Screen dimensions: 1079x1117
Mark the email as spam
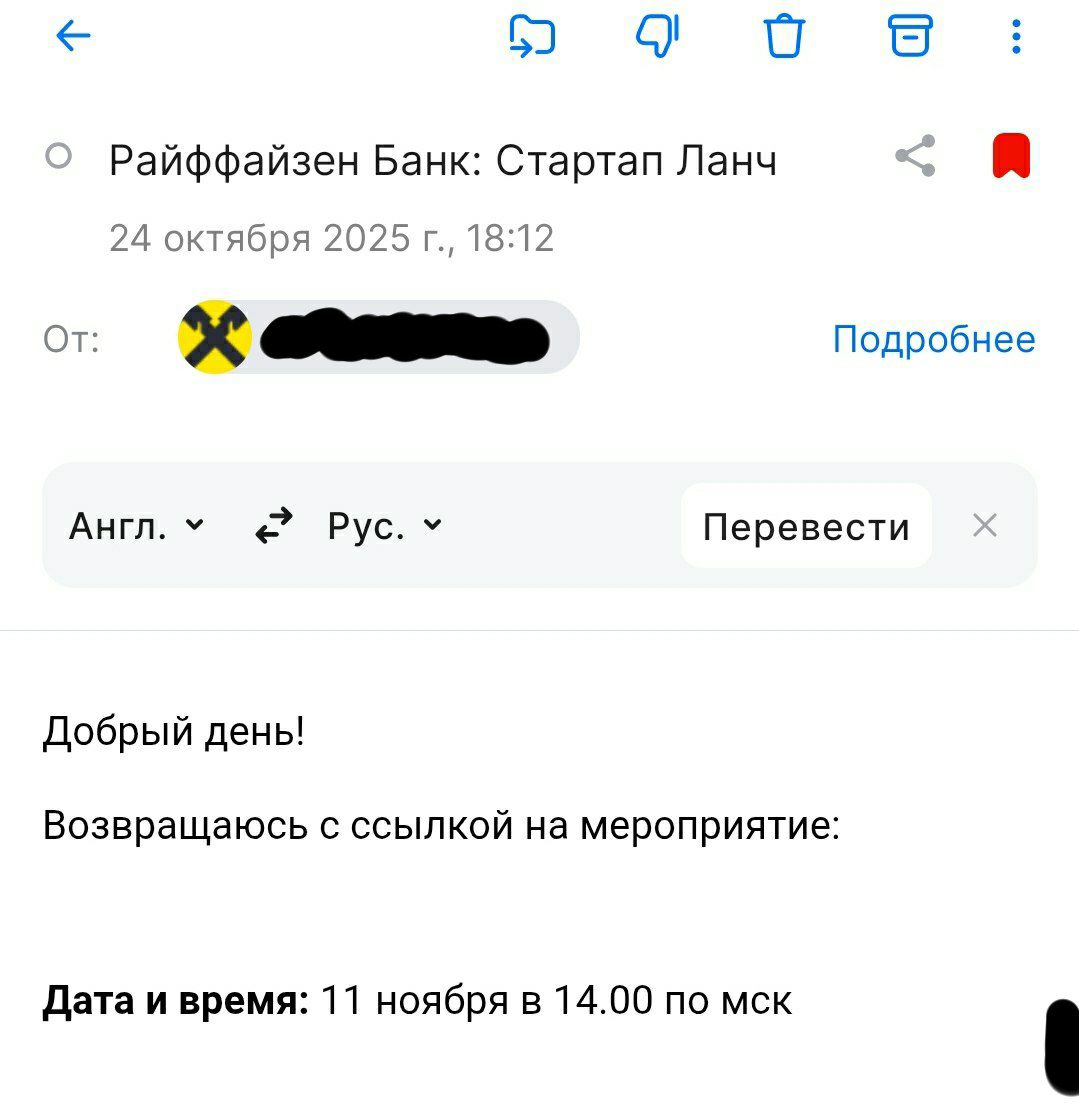click(658, 37)
